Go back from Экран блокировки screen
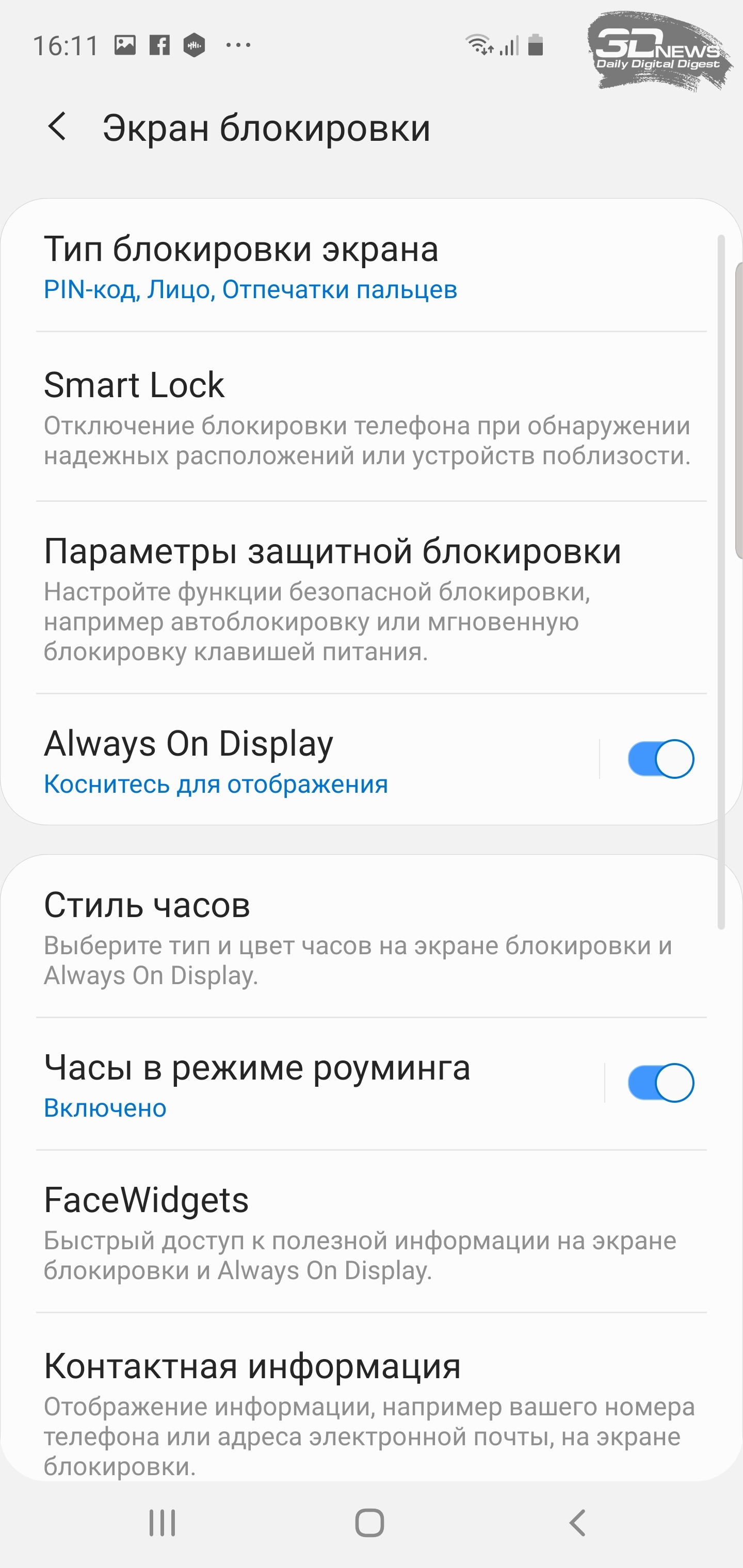Viewport: 743px width, 1568px height. point(57,127)
